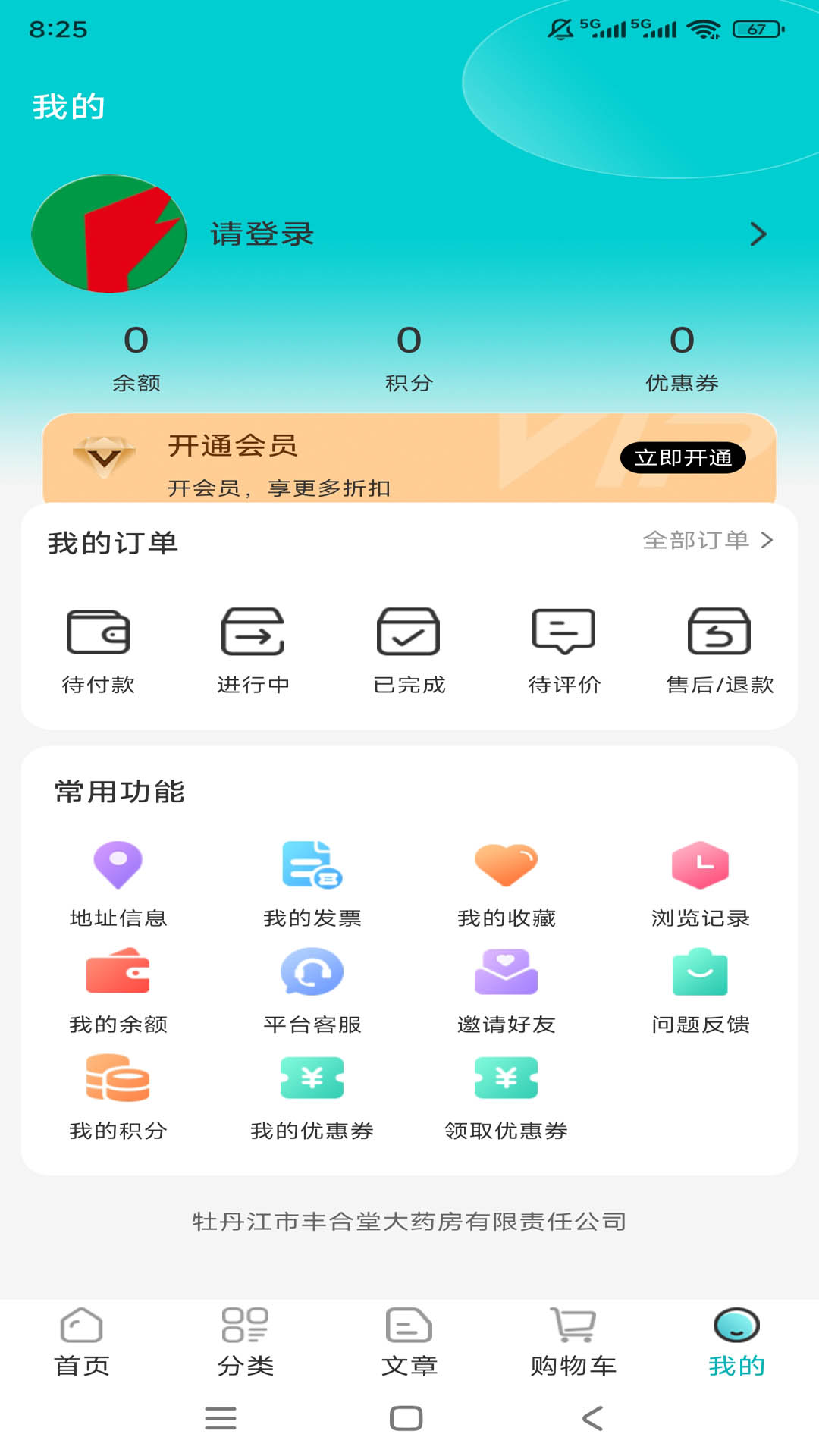Switch to the 分类 tab
This screenshot has width=819, height=1456.
pyautogui.click(x=246, y=1342)
